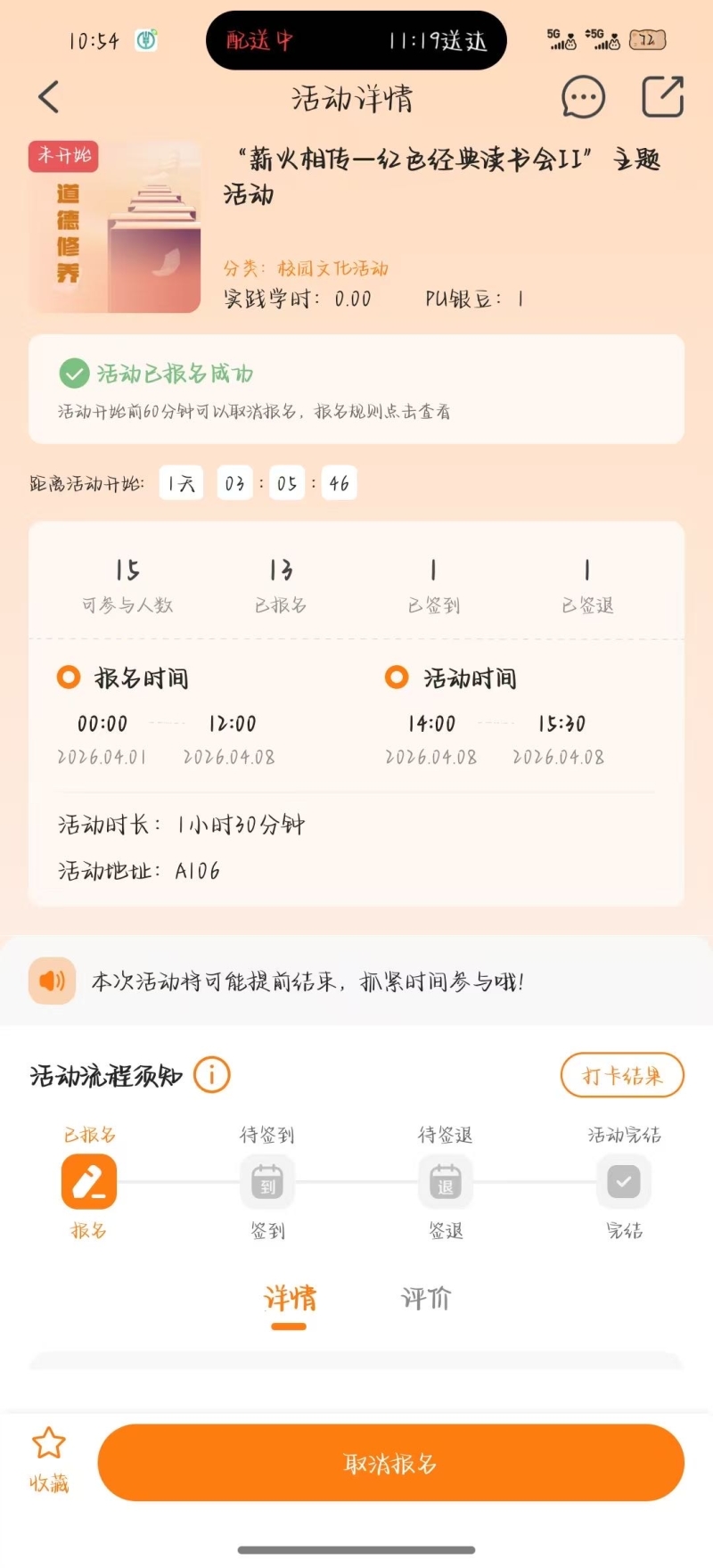Image resolution: width=713 pixels, height=1568 pixels.
Task: Tap 取消报名 to cancel registration
Action: click(x=390, y=1463)
